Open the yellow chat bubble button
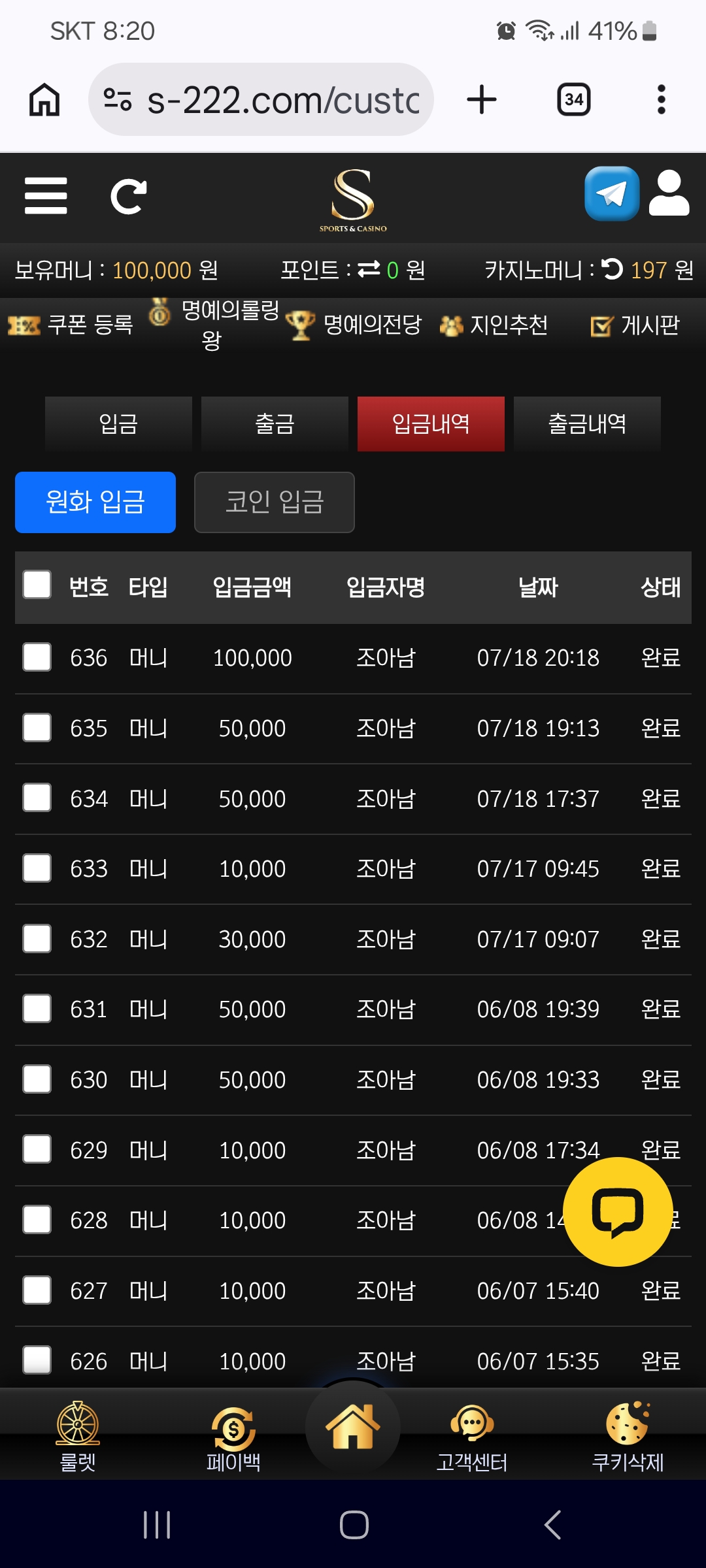 [x=618, y=1211]
